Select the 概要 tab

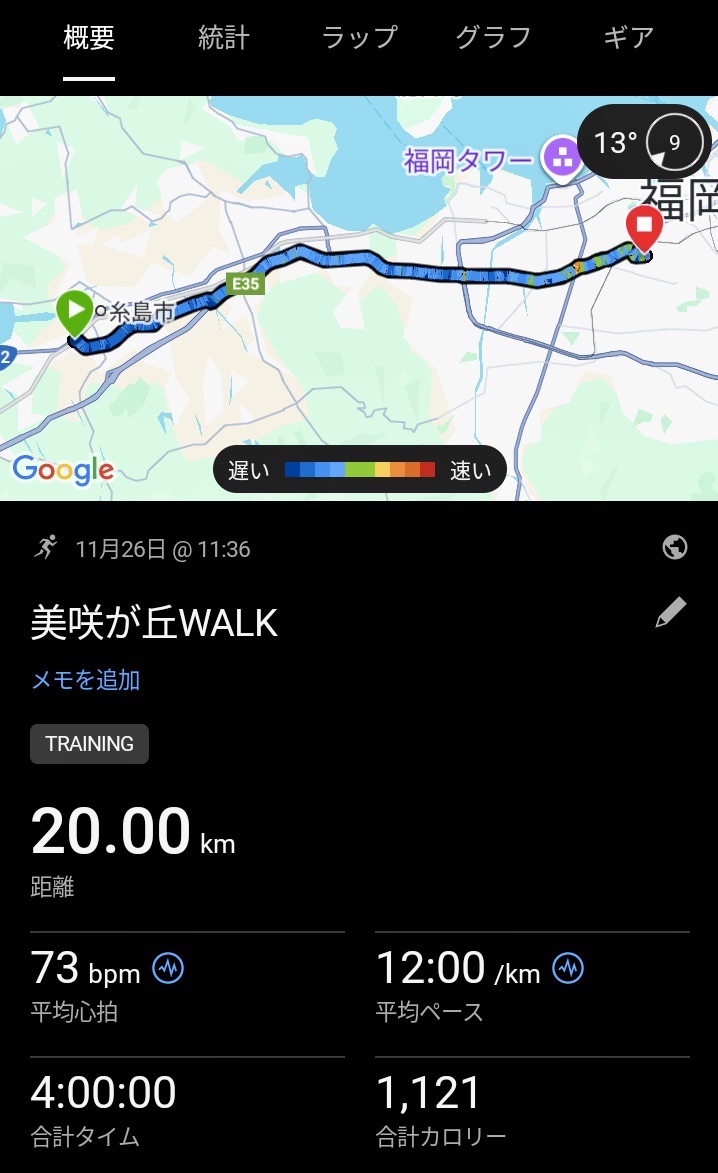click(89, 38)
